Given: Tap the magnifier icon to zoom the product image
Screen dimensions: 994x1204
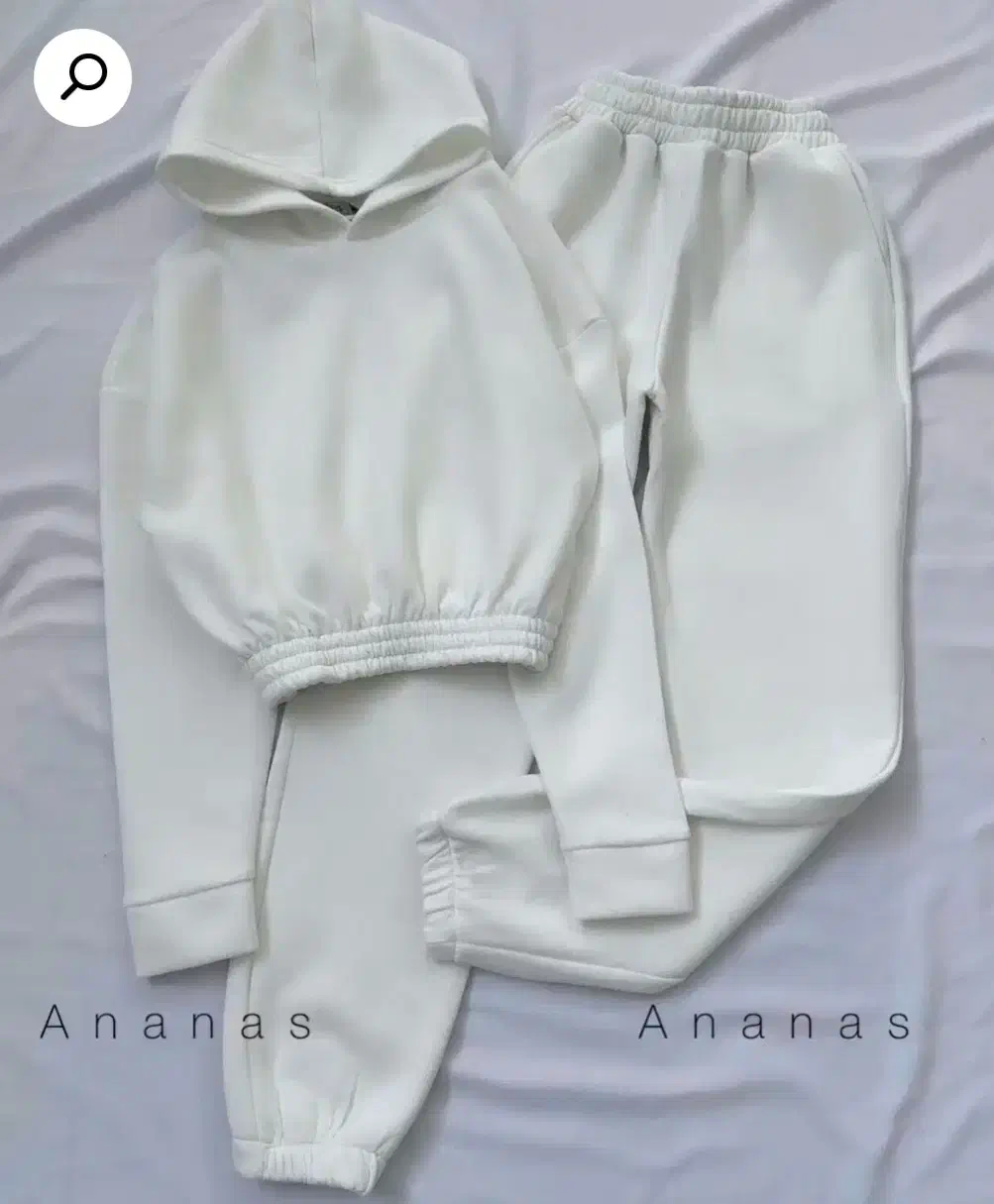Looking at the screenshot, I should [x=82, y=76].
